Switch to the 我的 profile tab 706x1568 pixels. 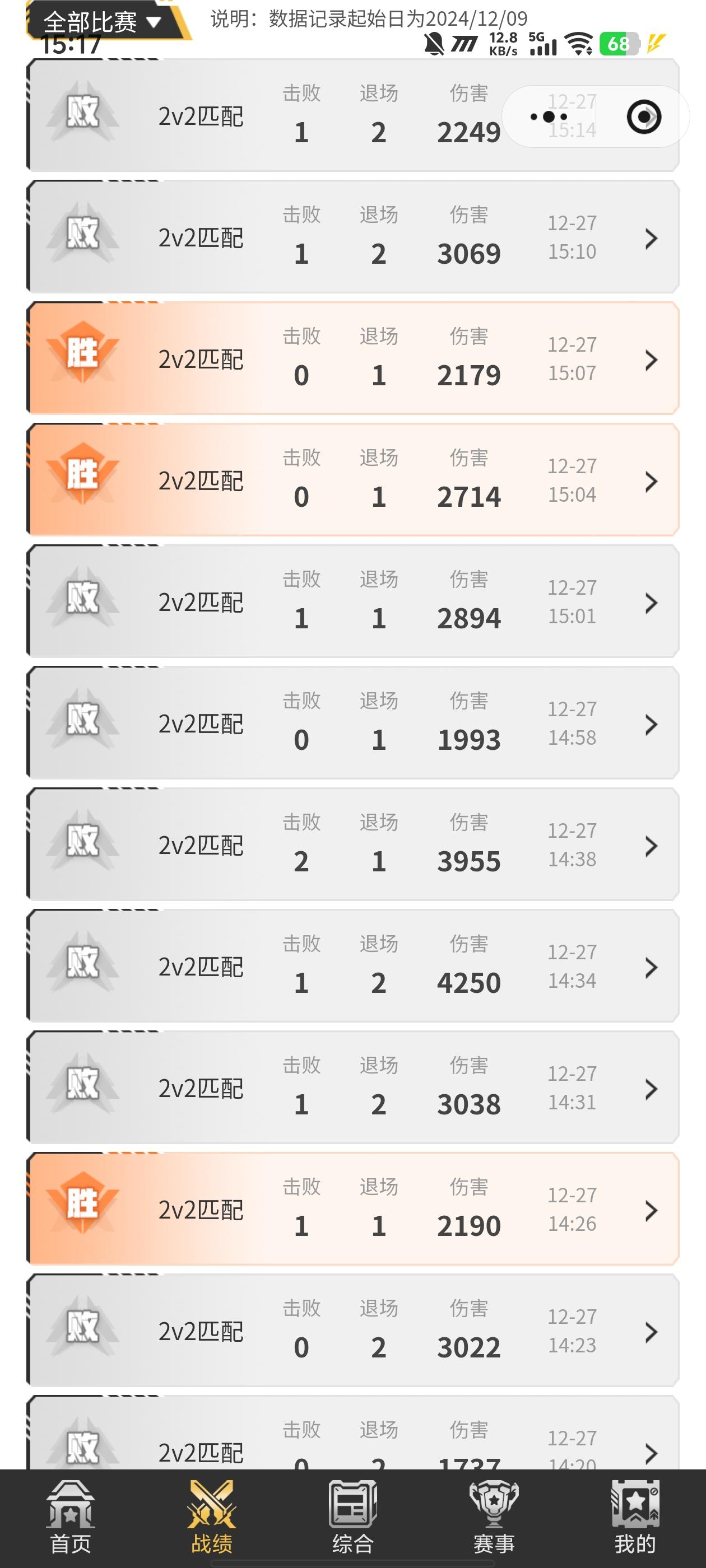[x=635, y=1517]
